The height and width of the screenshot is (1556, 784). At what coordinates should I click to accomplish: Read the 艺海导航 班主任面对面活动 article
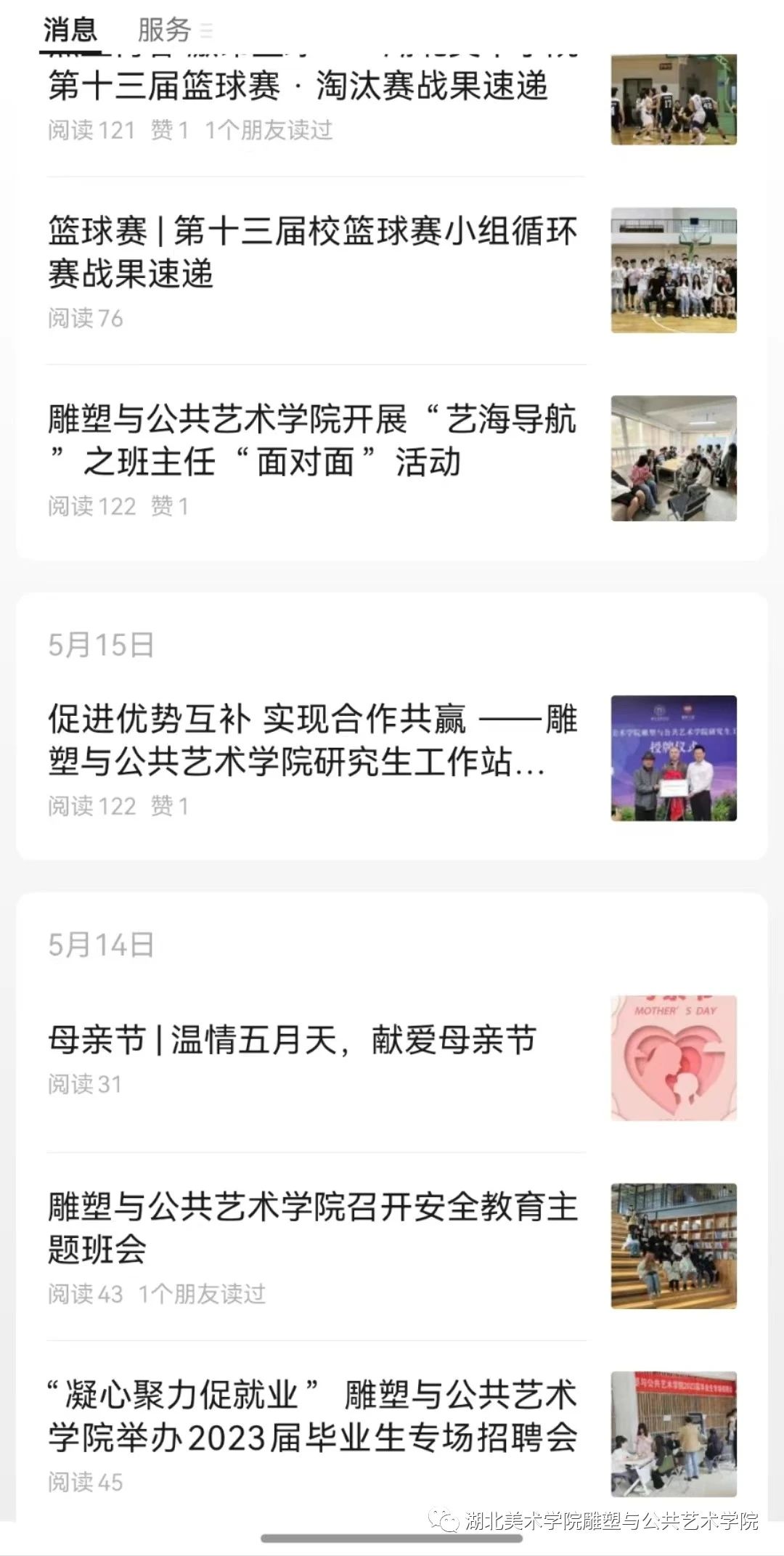tap(312, 440)
